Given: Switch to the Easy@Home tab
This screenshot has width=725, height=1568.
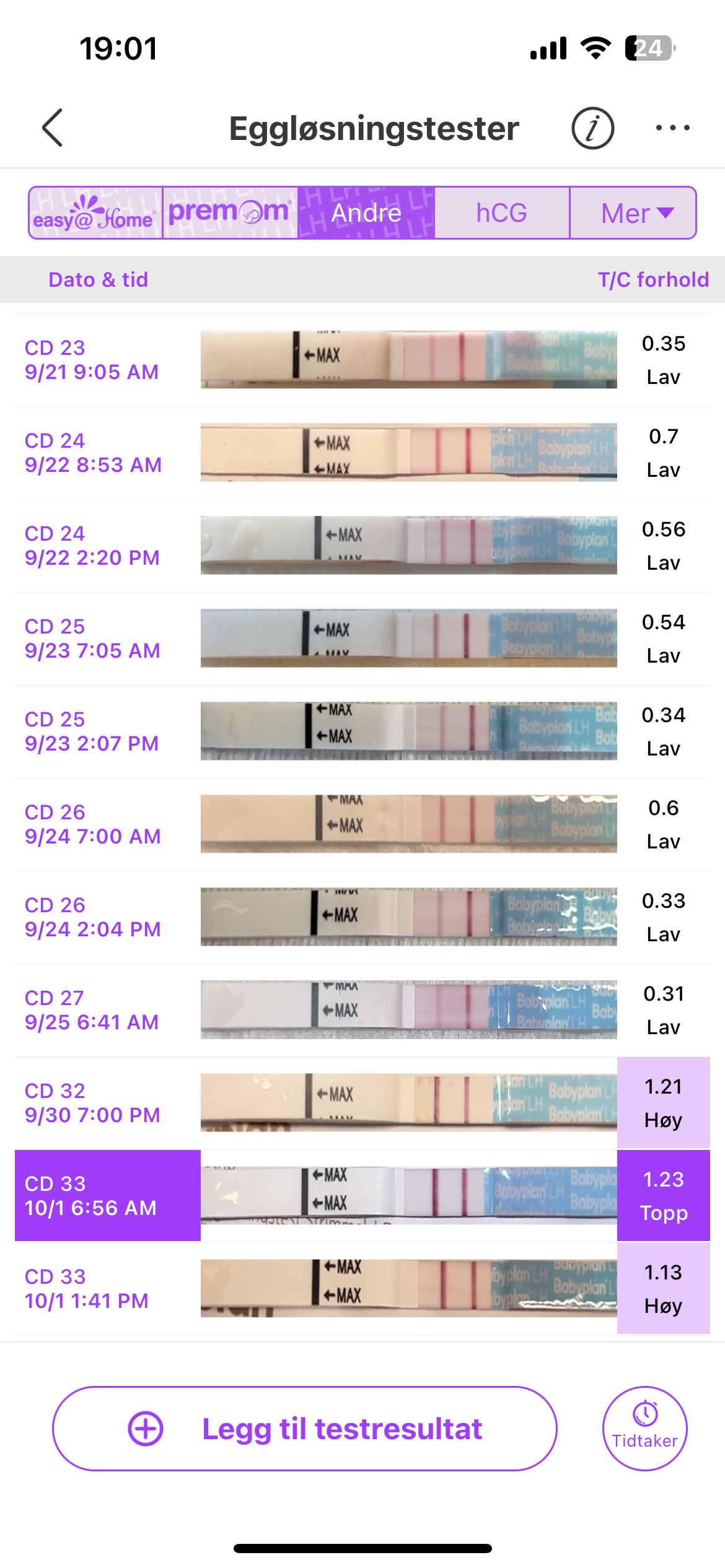Looking at the screenshot, I should click(x=95, y=213).
